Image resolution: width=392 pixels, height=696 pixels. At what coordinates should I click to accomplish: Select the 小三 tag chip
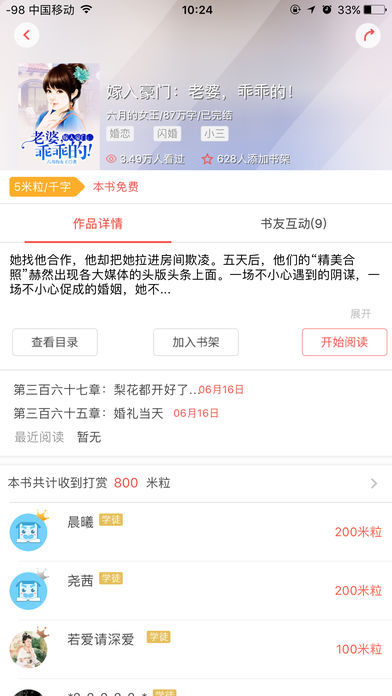click(214, 134)
